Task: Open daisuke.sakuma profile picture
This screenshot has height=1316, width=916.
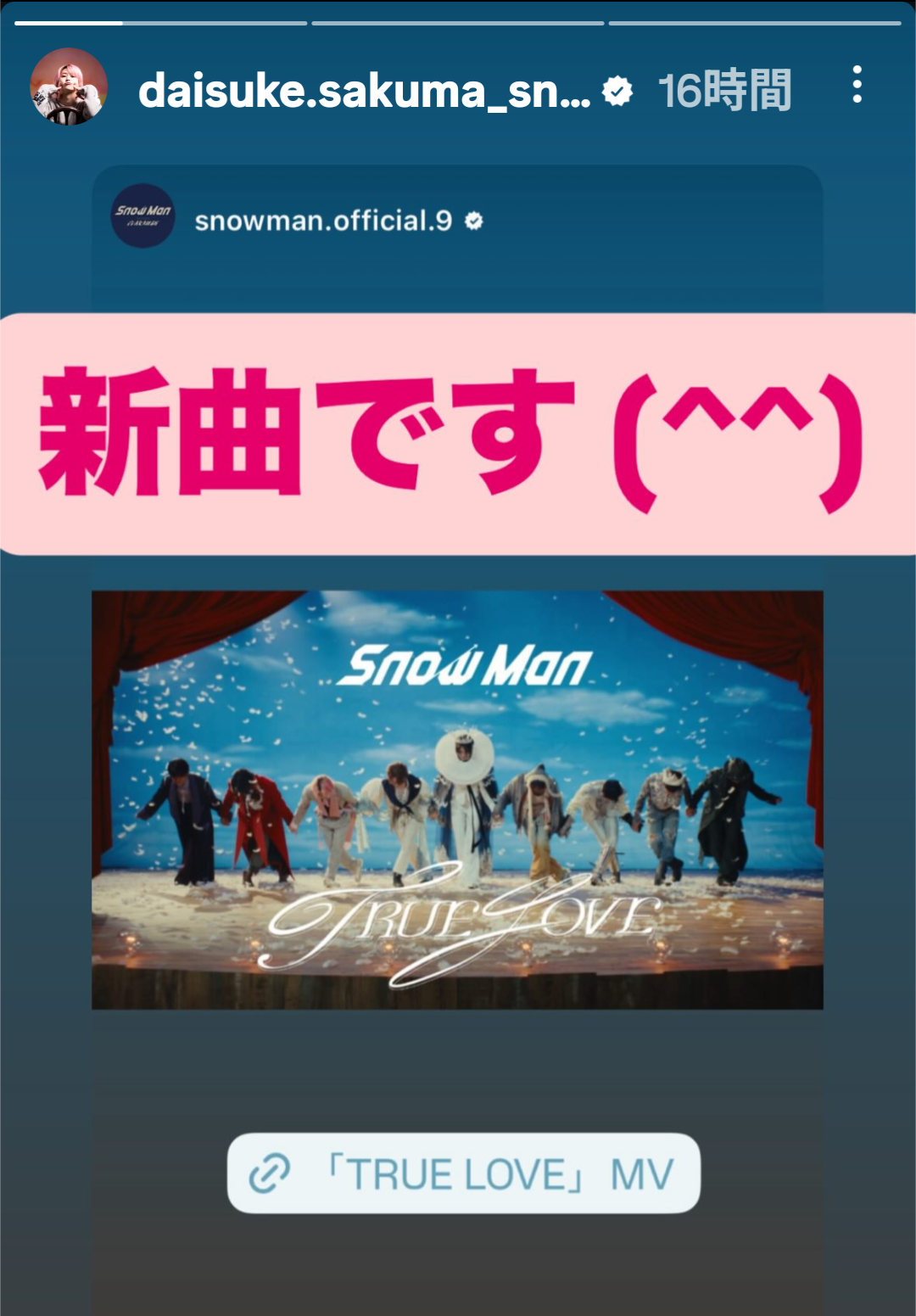Action: click(x=69, y=87)
